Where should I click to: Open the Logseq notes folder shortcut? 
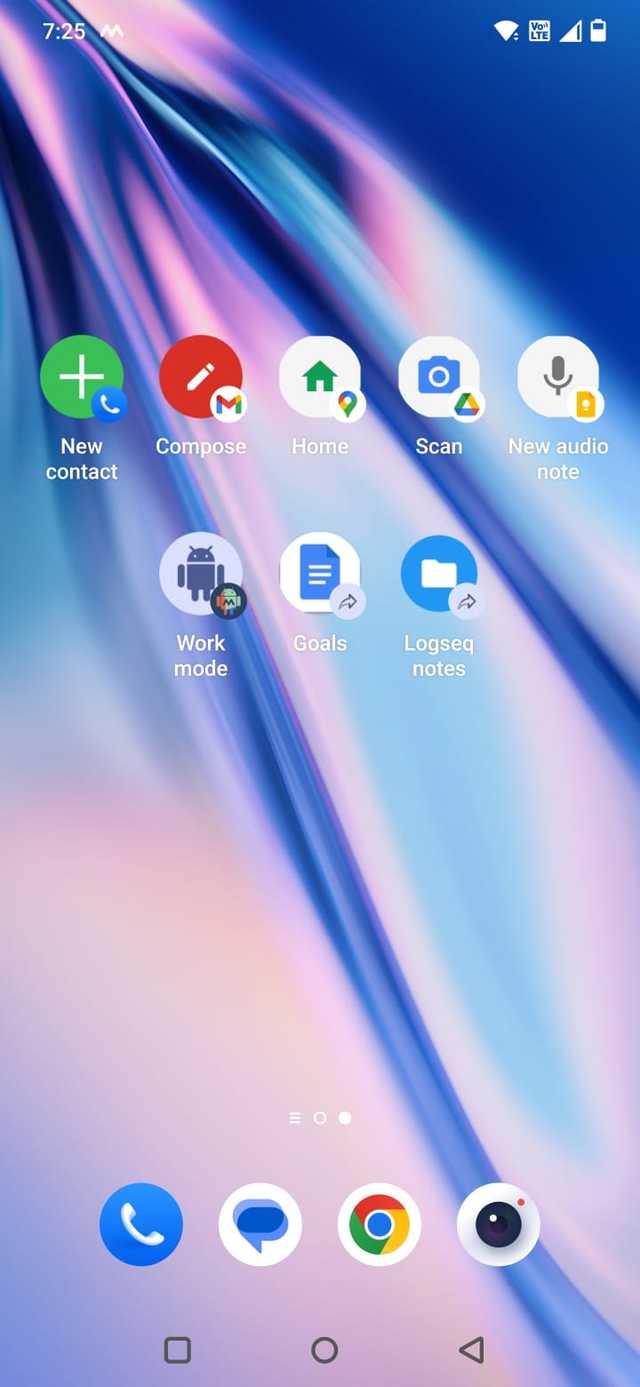(439, 574)
